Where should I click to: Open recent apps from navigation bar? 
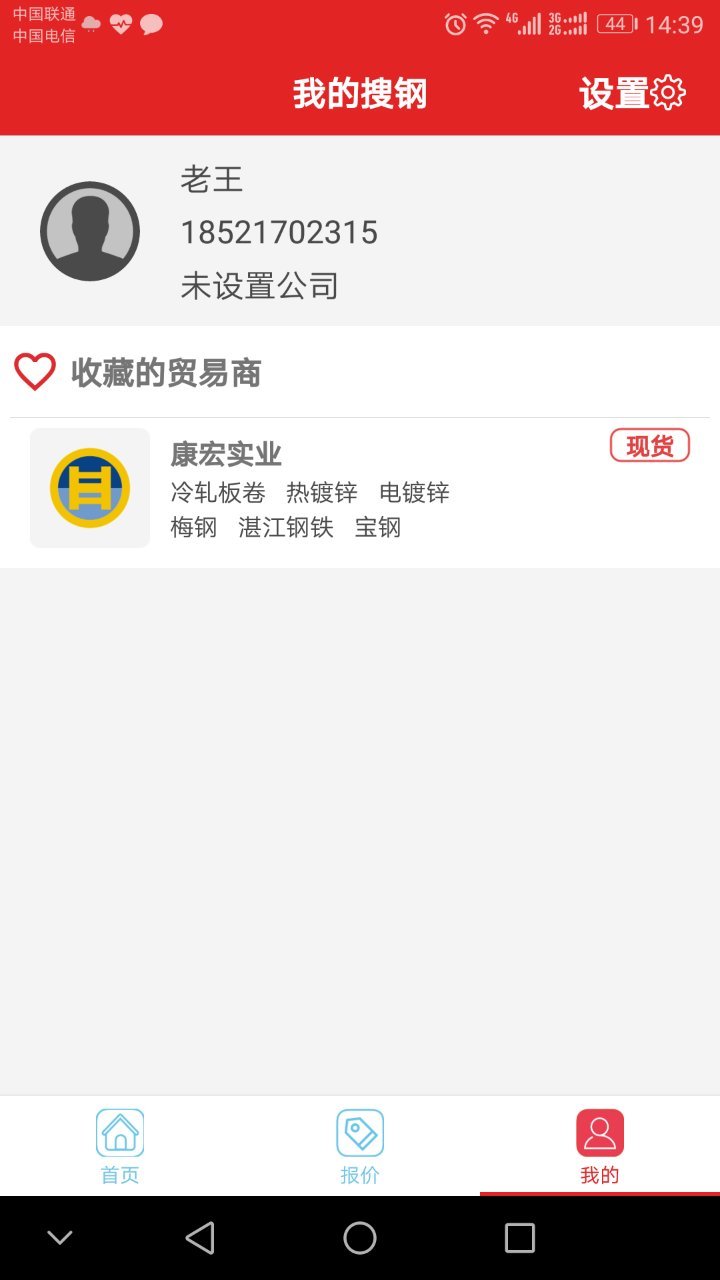tap(520, 1238)
